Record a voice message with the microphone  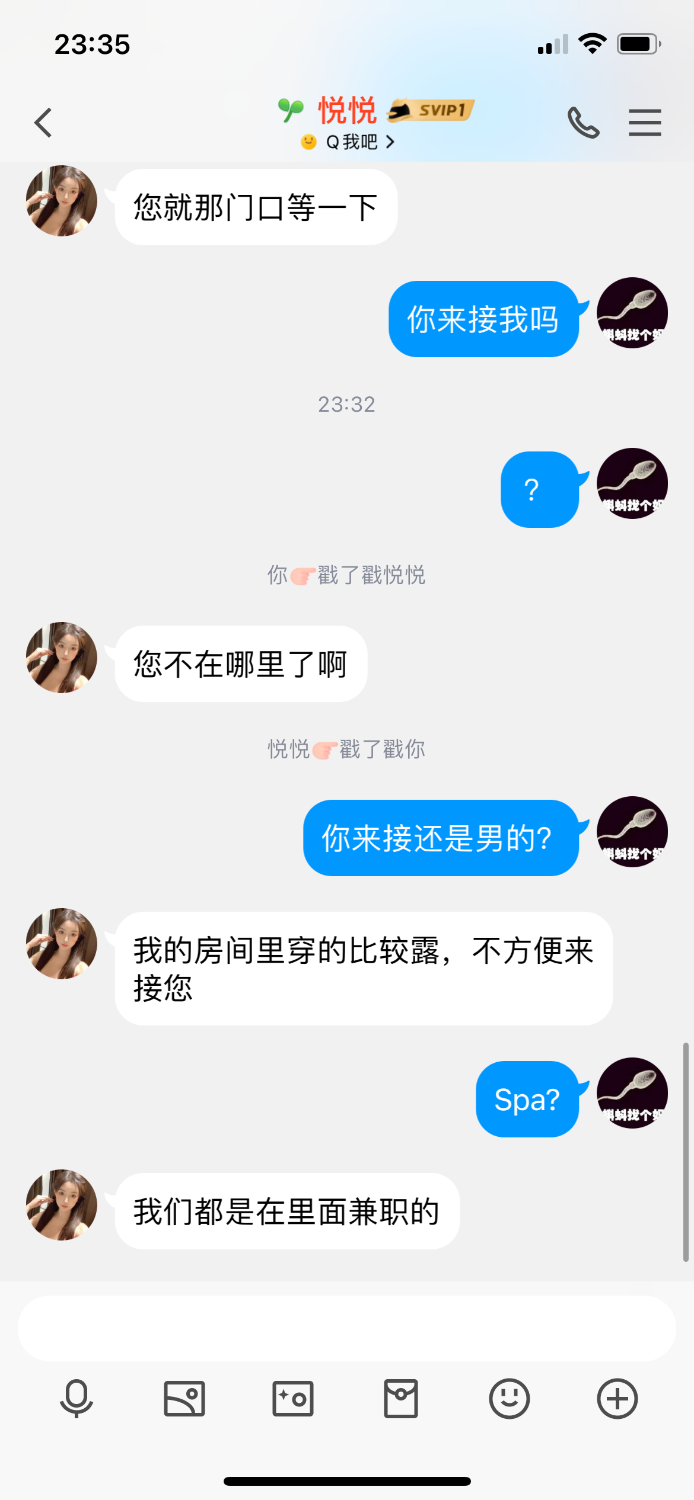click(76, 1398)
